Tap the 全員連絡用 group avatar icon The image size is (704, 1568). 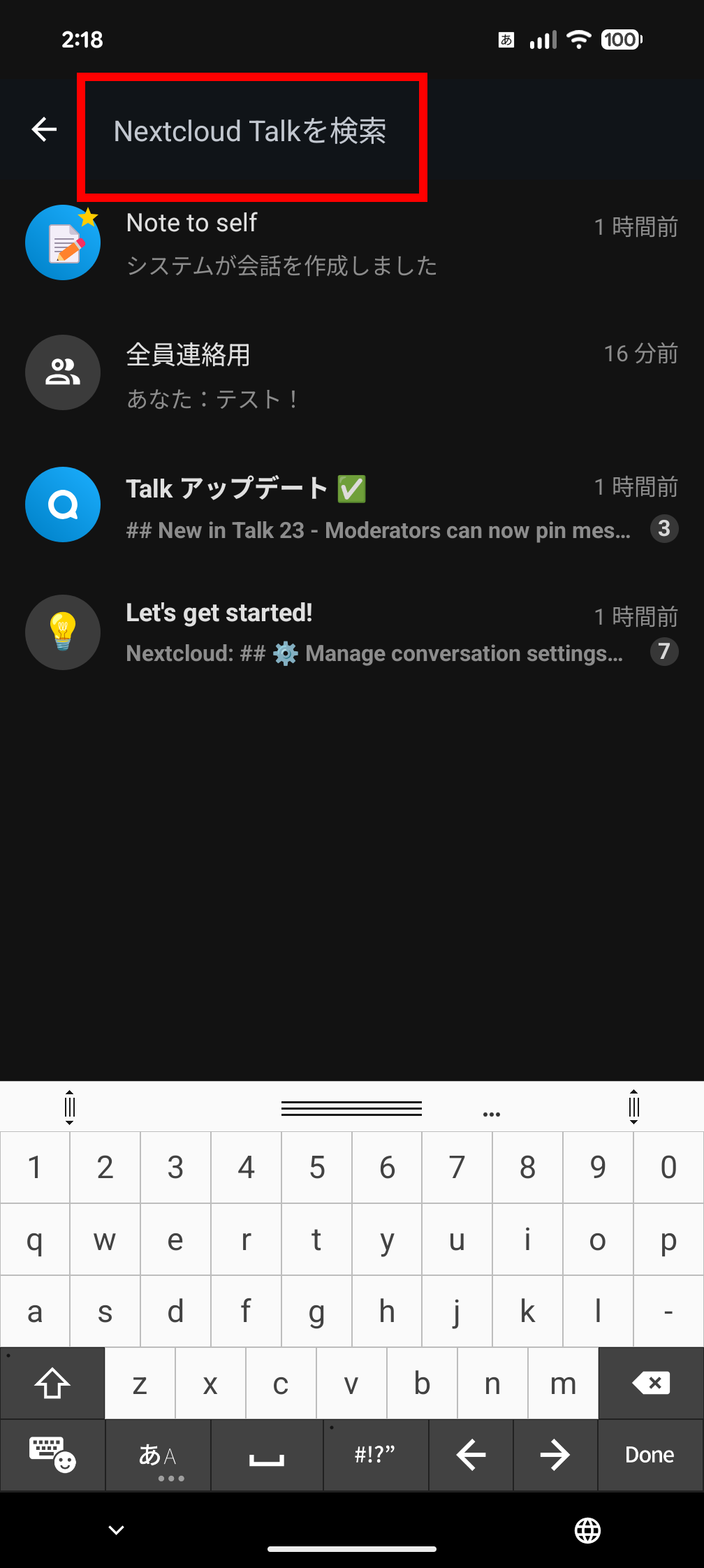pos(63,372)
